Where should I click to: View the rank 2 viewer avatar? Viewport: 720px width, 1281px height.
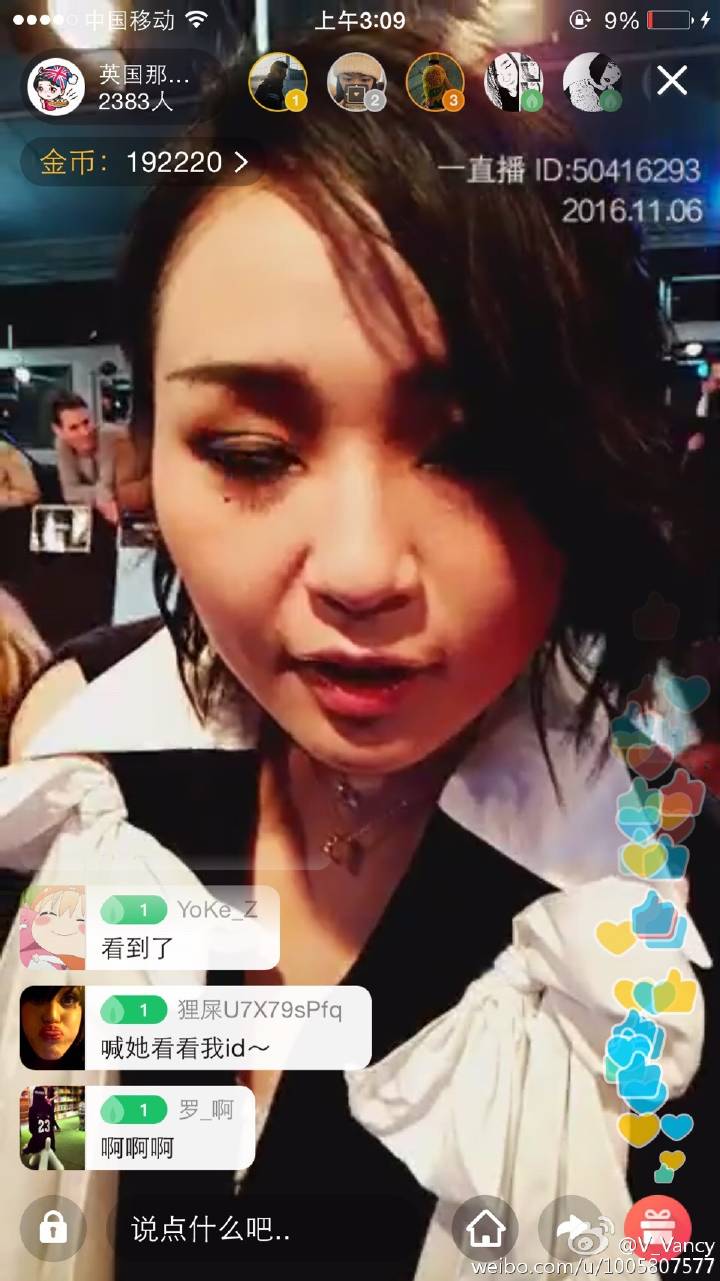pos(357,82)
